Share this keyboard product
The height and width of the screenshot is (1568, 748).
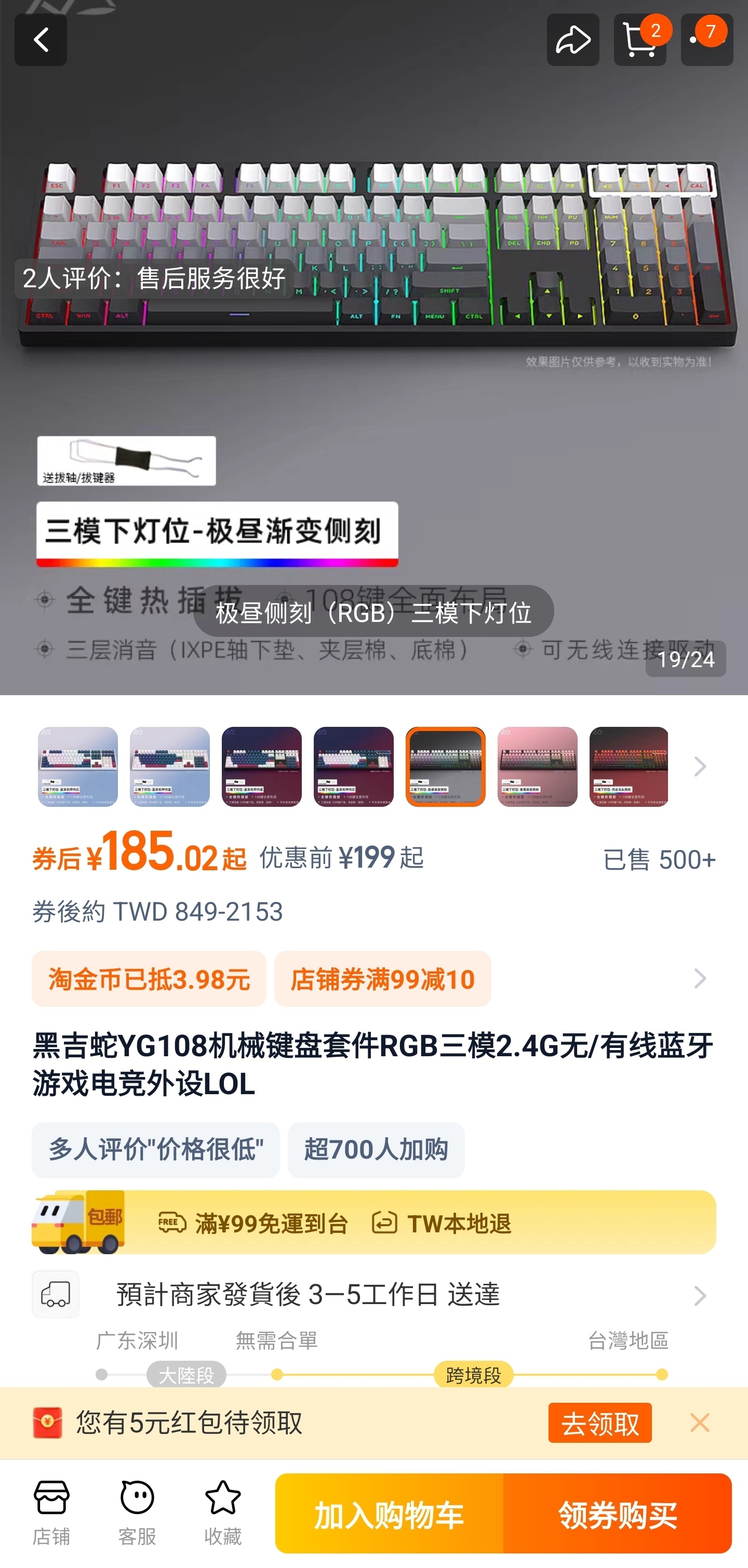point(572,40)
